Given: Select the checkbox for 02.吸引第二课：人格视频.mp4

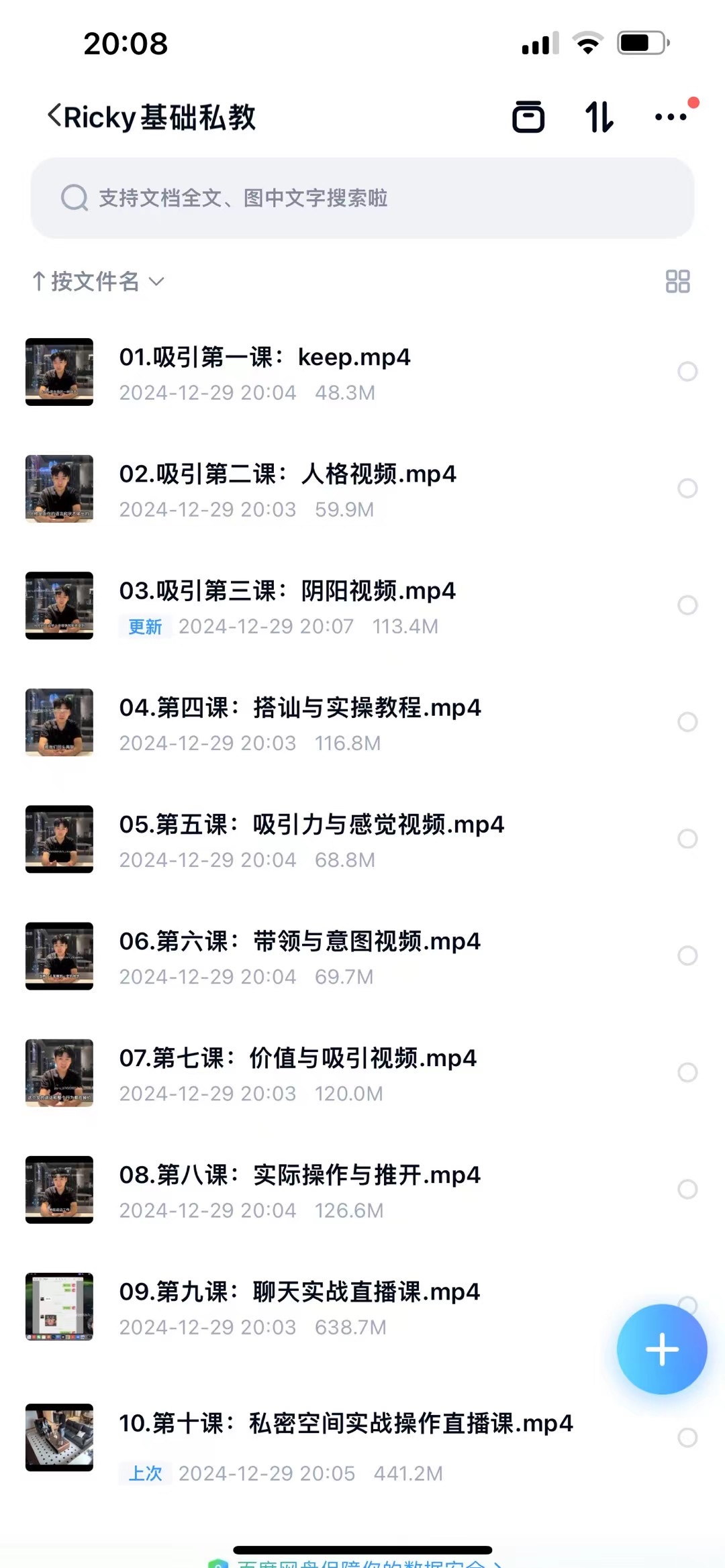Looking at the screenshot, I should coord(687,488).
